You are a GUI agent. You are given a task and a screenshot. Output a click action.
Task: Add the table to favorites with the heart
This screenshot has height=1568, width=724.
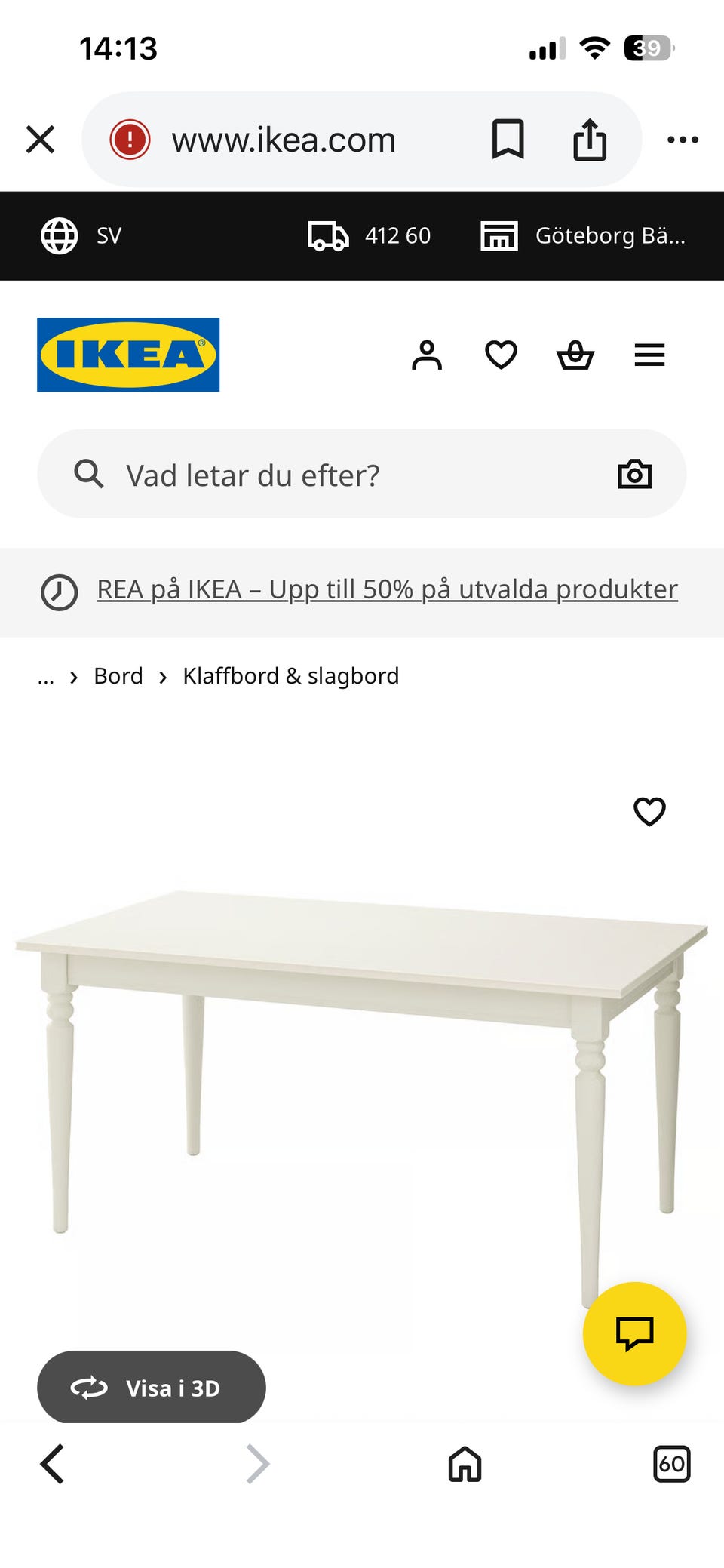click(x=649, y=812)
